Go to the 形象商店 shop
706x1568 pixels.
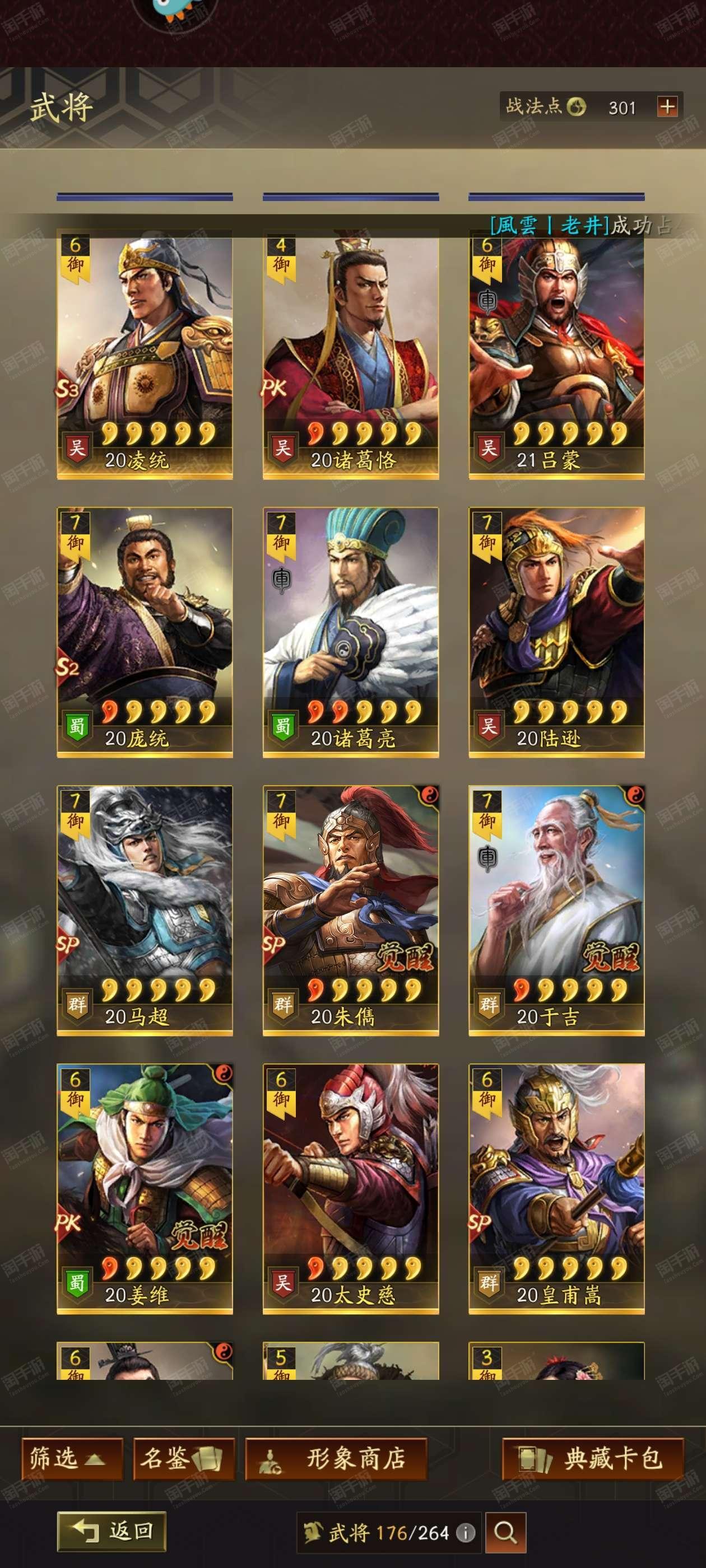tap(336, 1458)
